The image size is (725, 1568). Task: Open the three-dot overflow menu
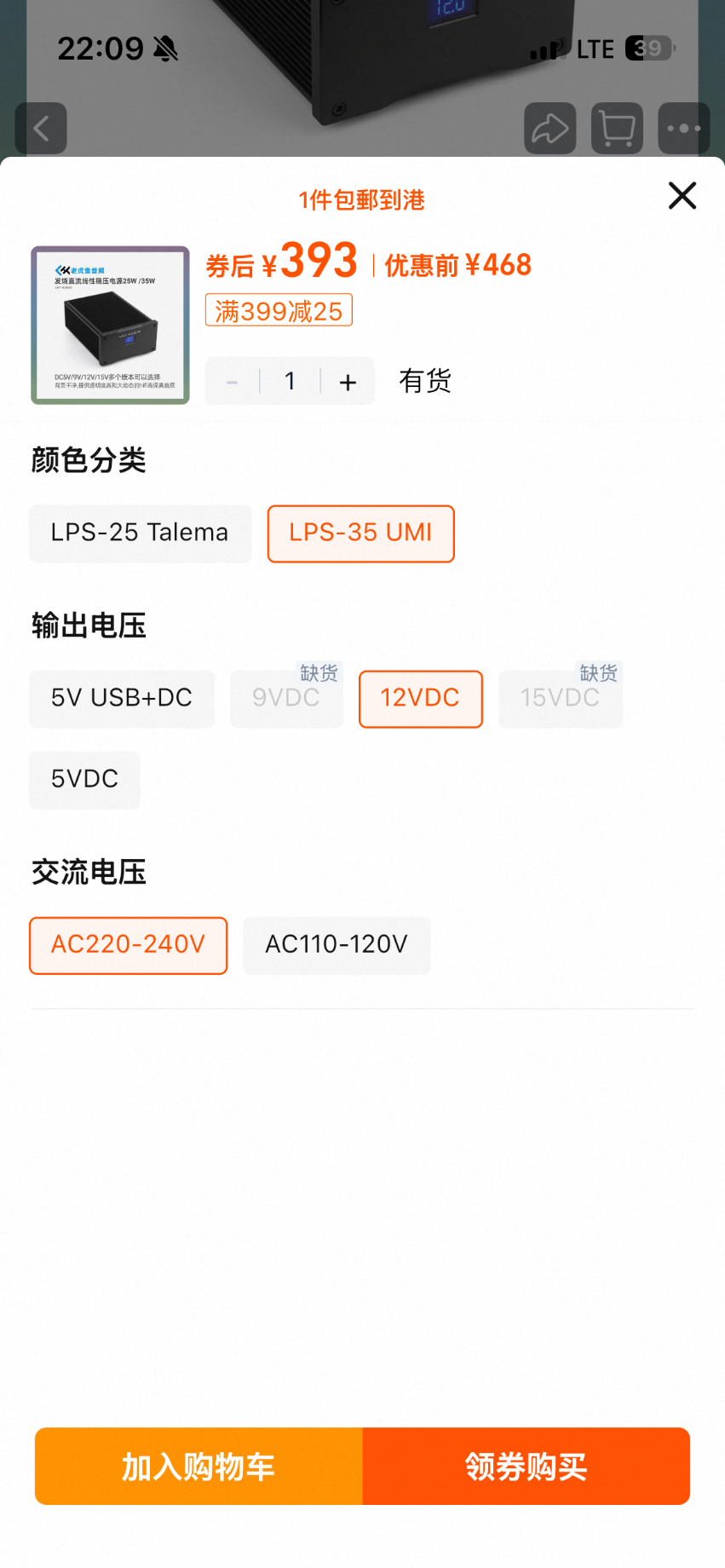tap(683, 129)
